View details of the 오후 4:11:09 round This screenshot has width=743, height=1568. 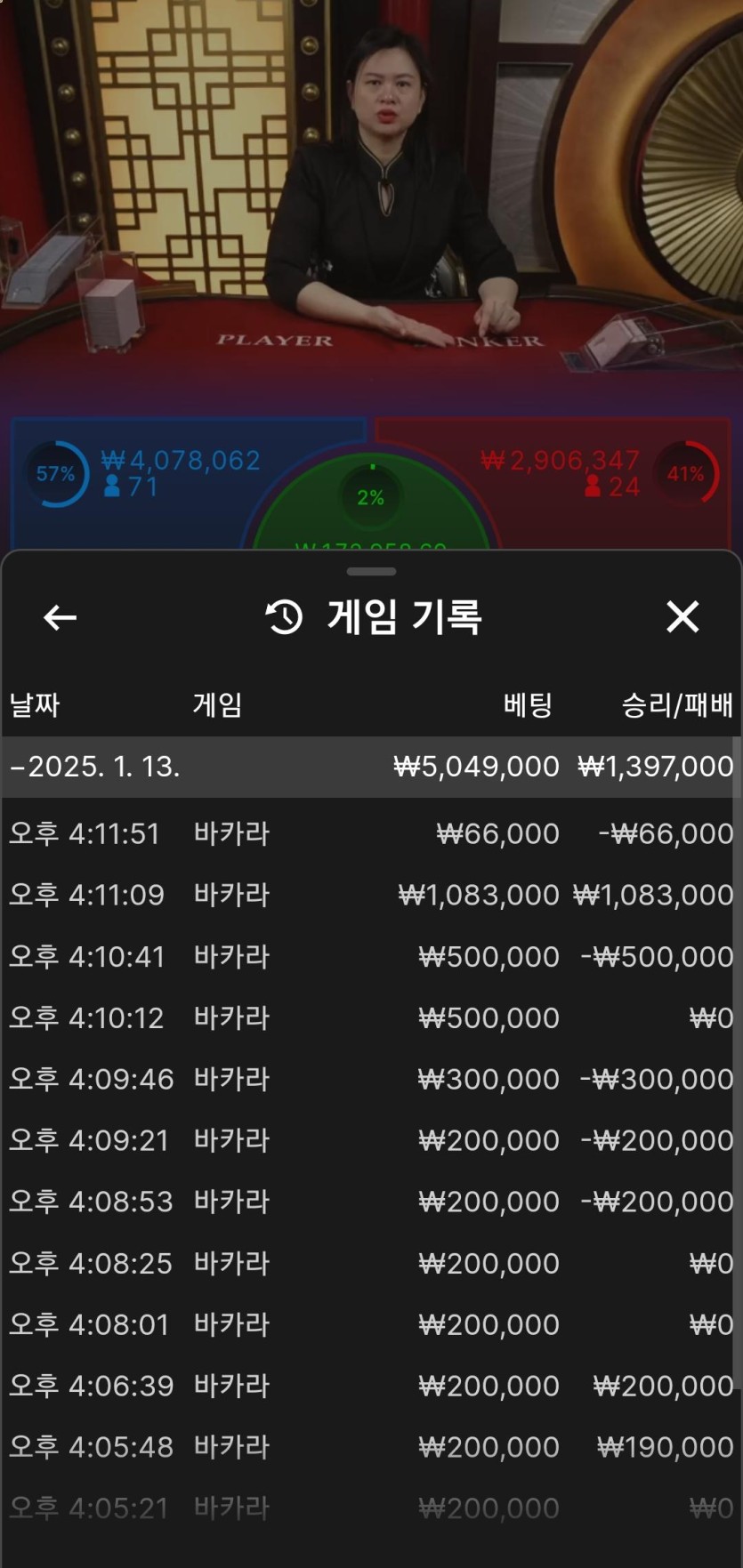coord(370,895)
